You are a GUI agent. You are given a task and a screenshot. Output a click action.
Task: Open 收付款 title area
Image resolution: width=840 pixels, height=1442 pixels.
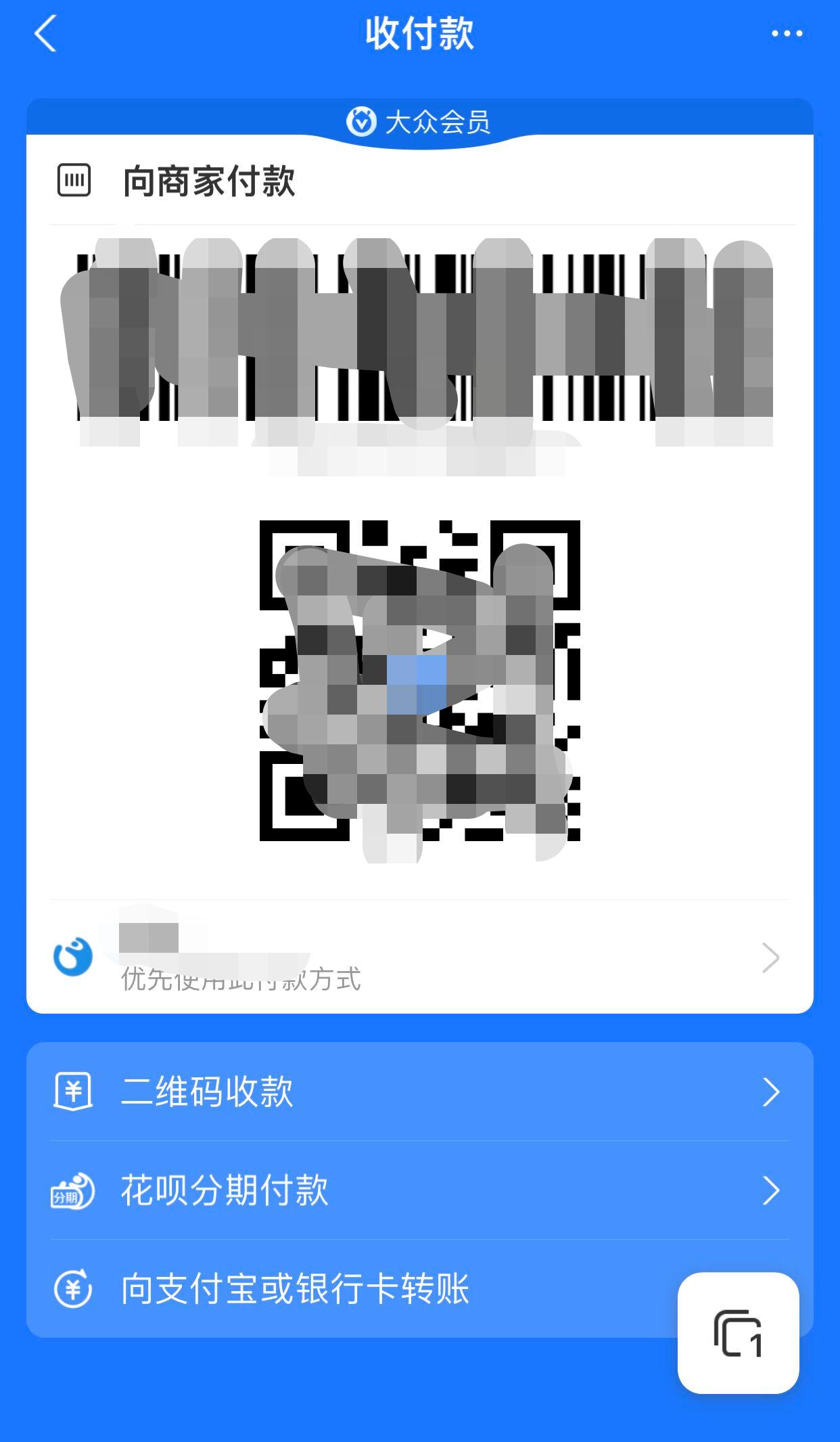coord(420,34)
